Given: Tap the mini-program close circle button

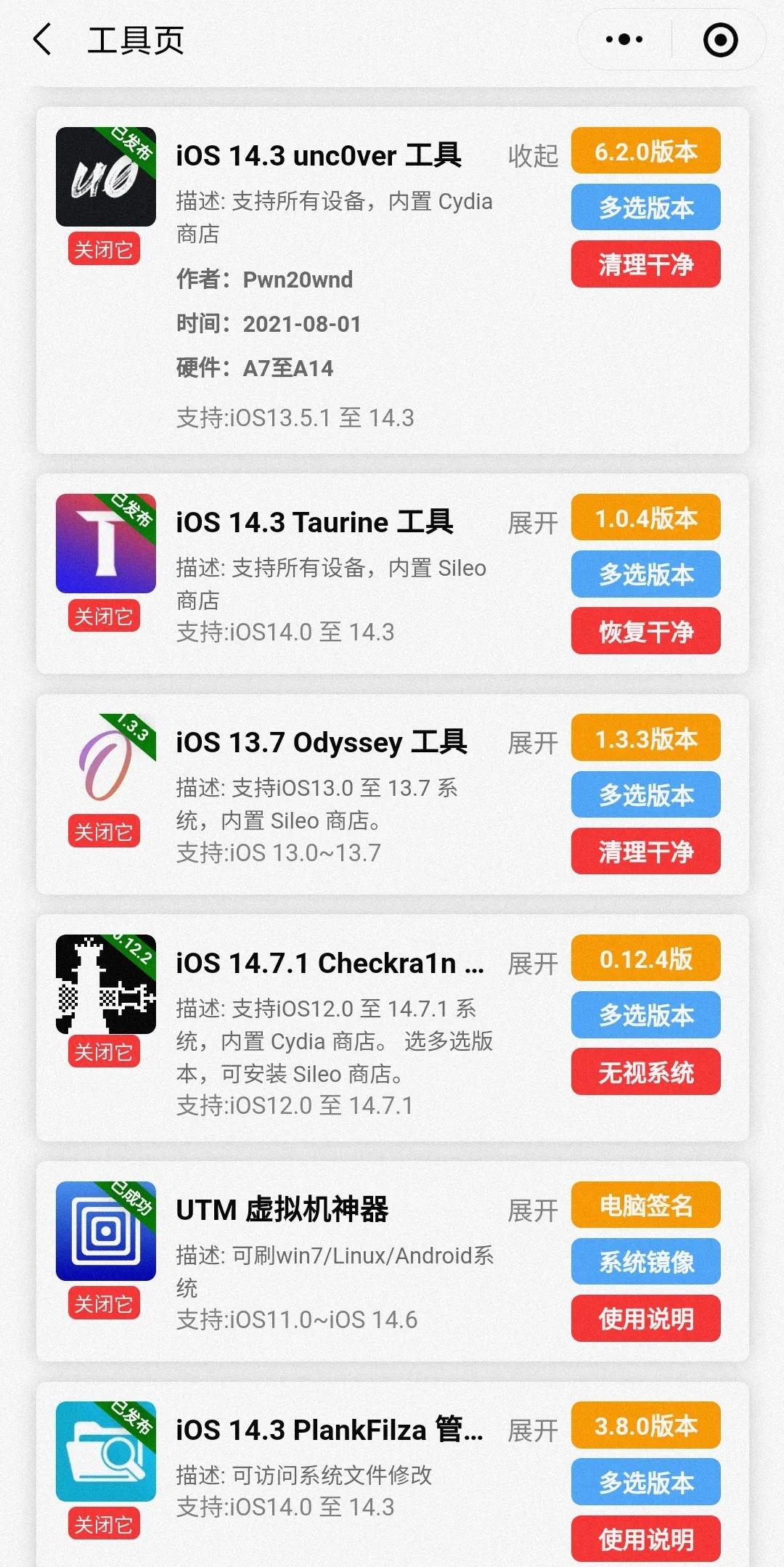Looking at the screenshot, I should point(721,40).
